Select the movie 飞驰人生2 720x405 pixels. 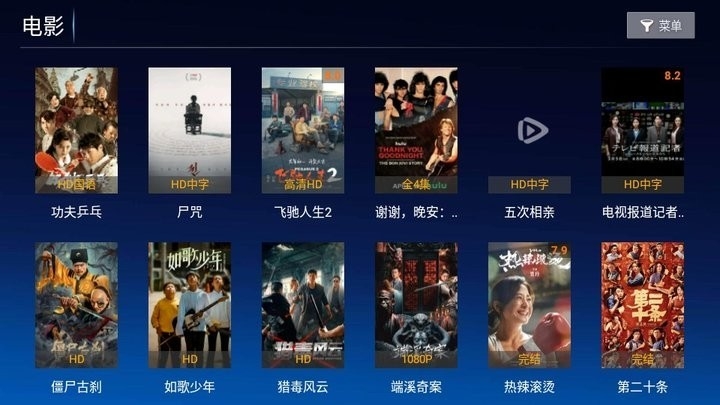[x=302, y=130]
